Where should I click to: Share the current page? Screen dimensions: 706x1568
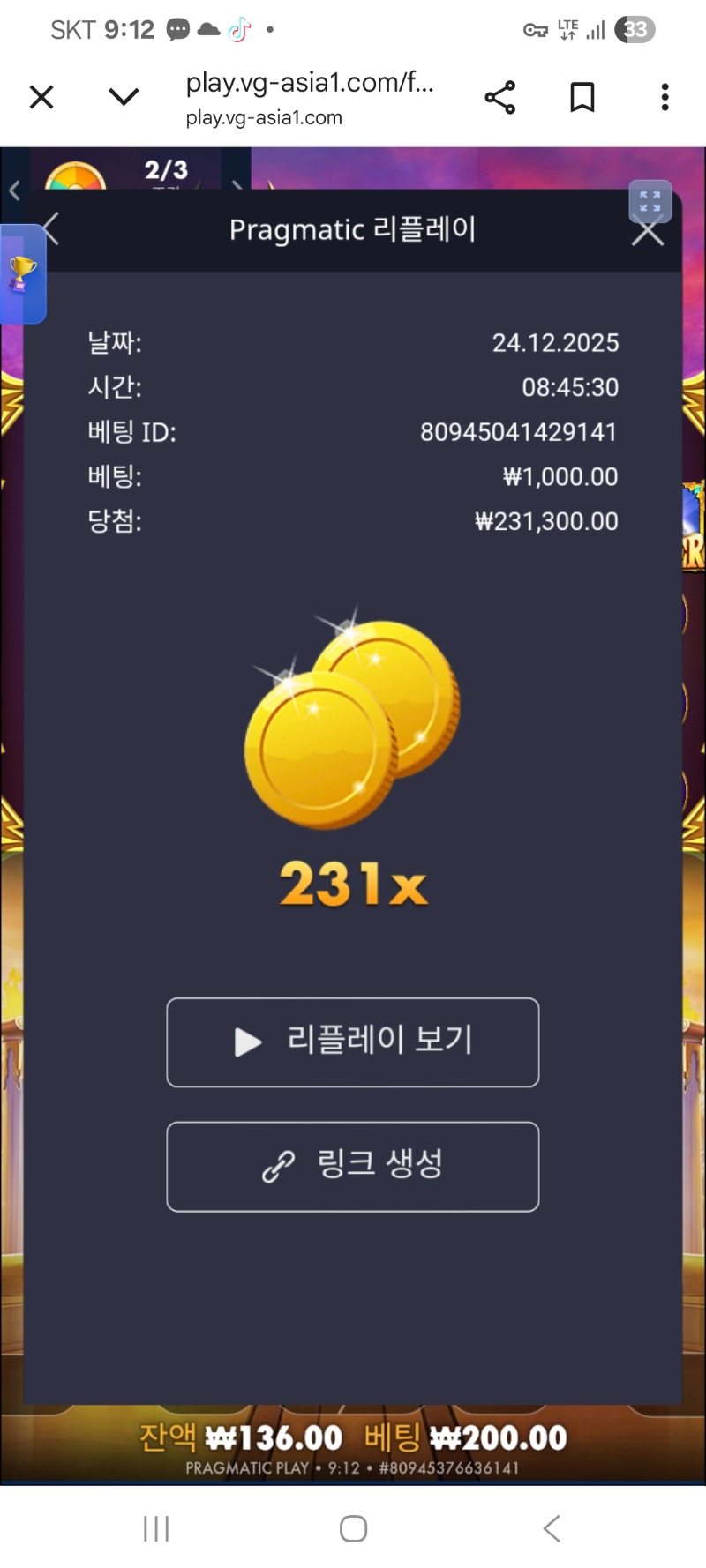[499, 97]
